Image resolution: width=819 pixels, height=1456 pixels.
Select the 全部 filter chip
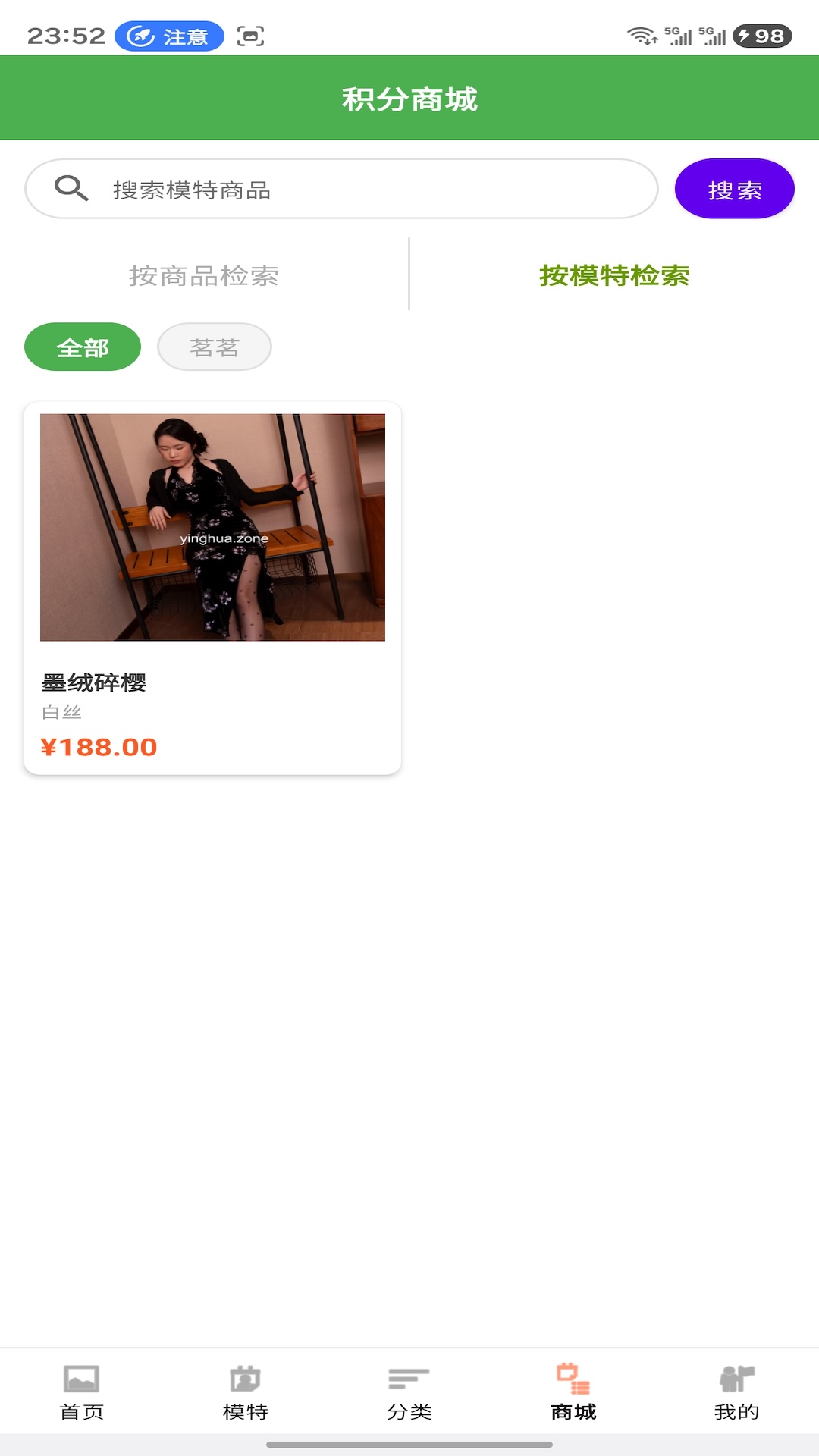pos(83,347)
